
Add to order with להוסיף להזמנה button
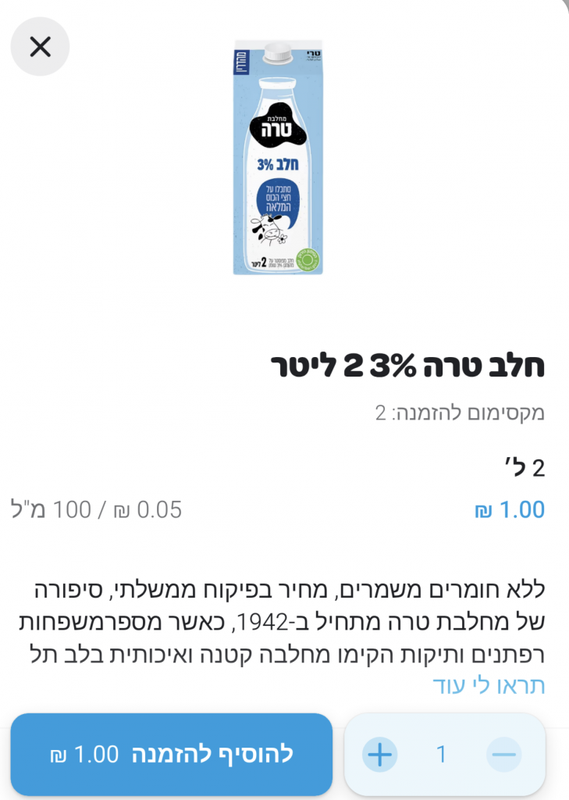coord(171,754)
